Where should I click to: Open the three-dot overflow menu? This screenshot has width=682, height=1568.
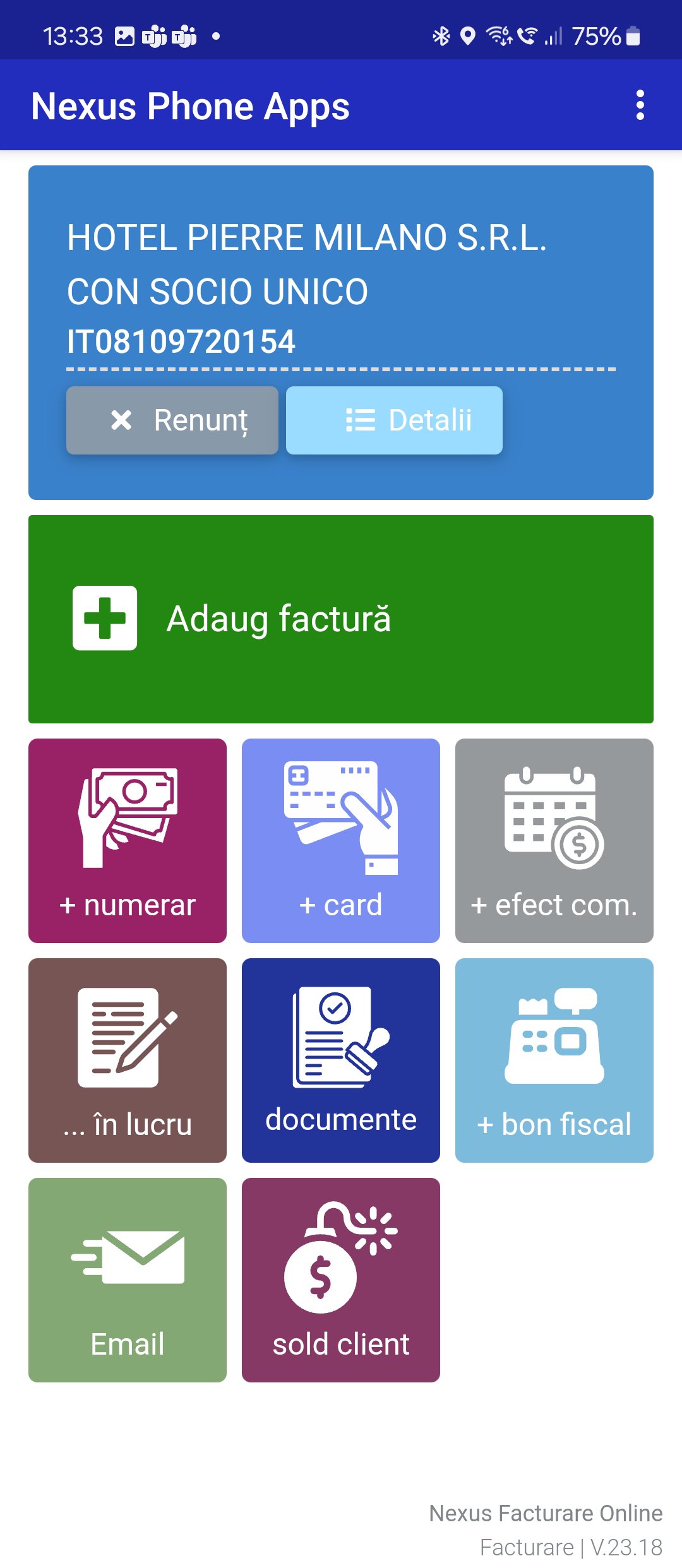[x=640, y=105]
